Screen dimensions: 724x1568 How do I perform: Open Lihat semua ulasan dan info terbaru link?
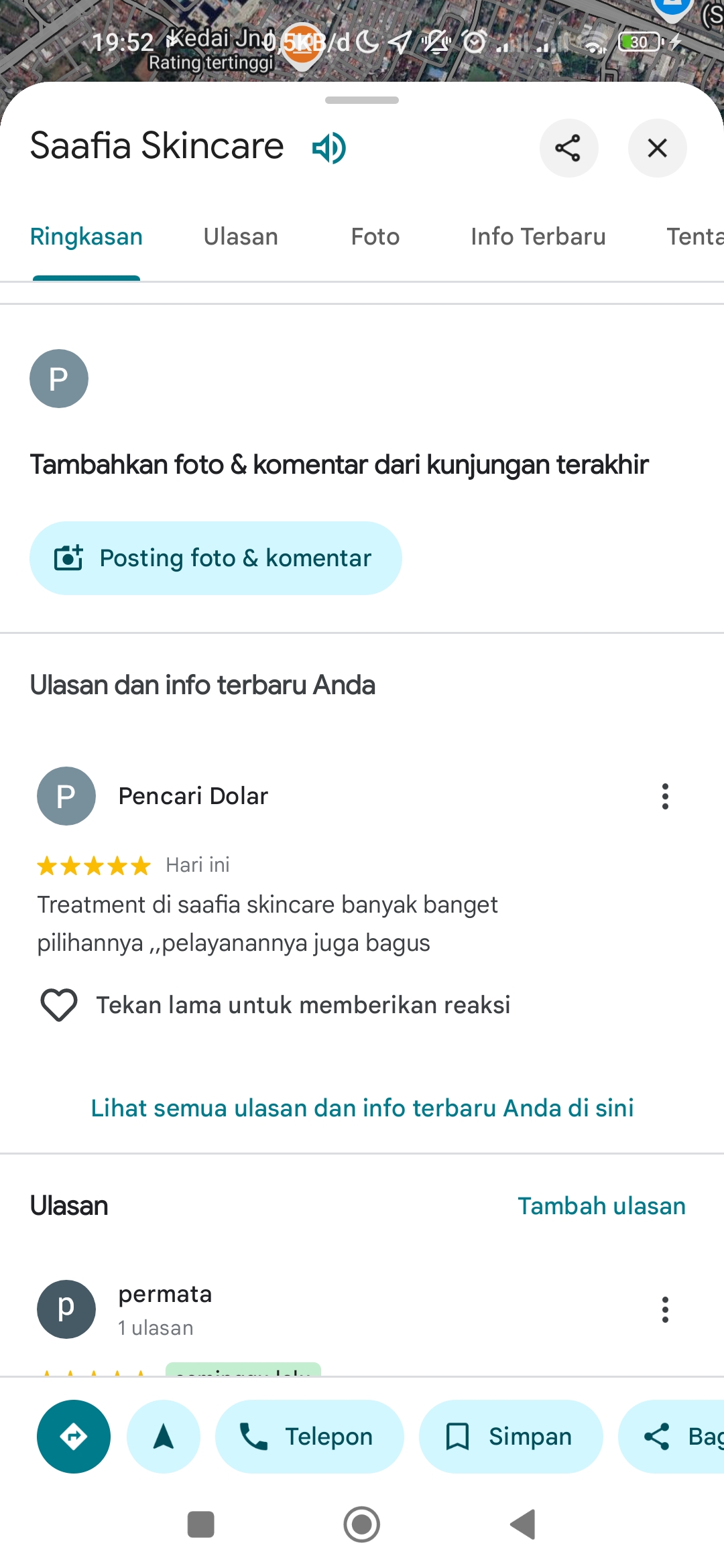(x=362, y=1108)
